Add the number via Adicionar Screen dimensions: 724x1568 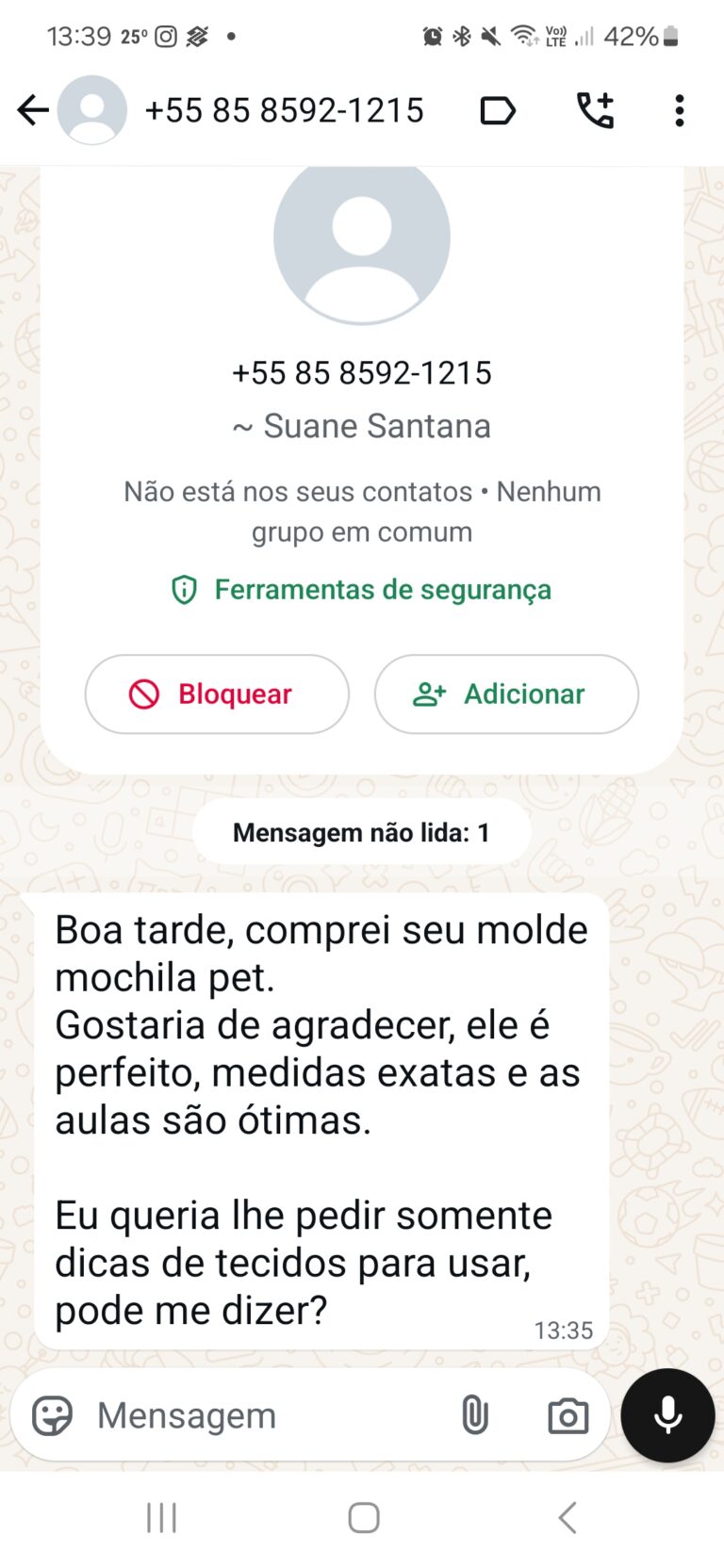506,694
